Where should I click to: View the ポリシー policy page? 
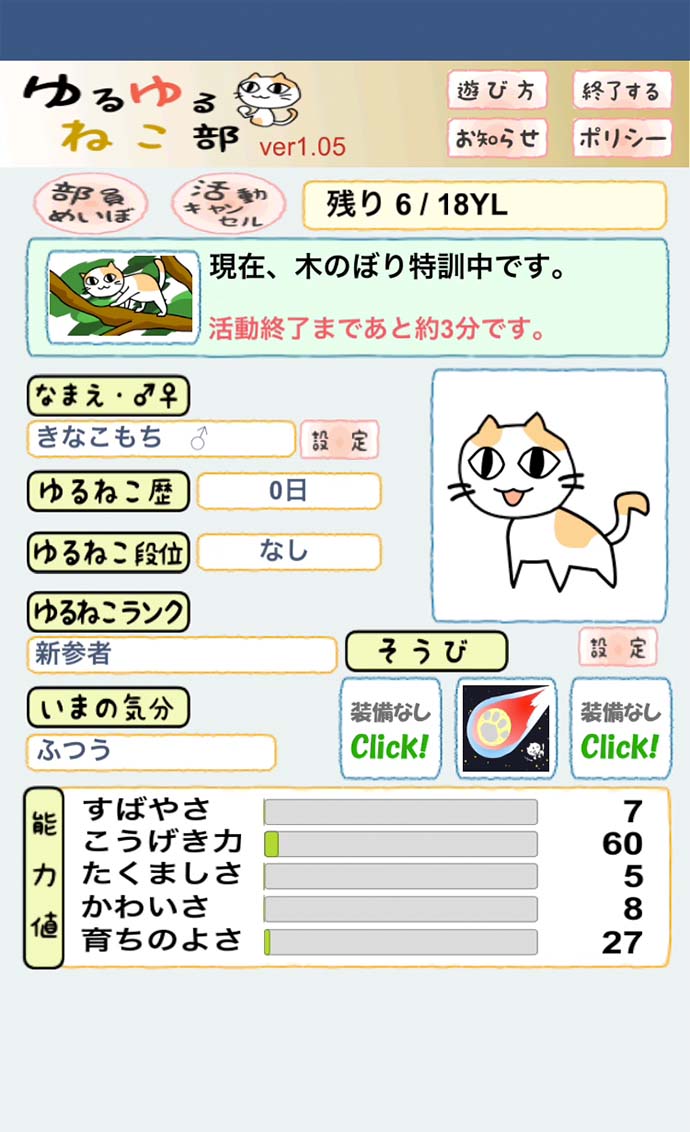[621, 138]
